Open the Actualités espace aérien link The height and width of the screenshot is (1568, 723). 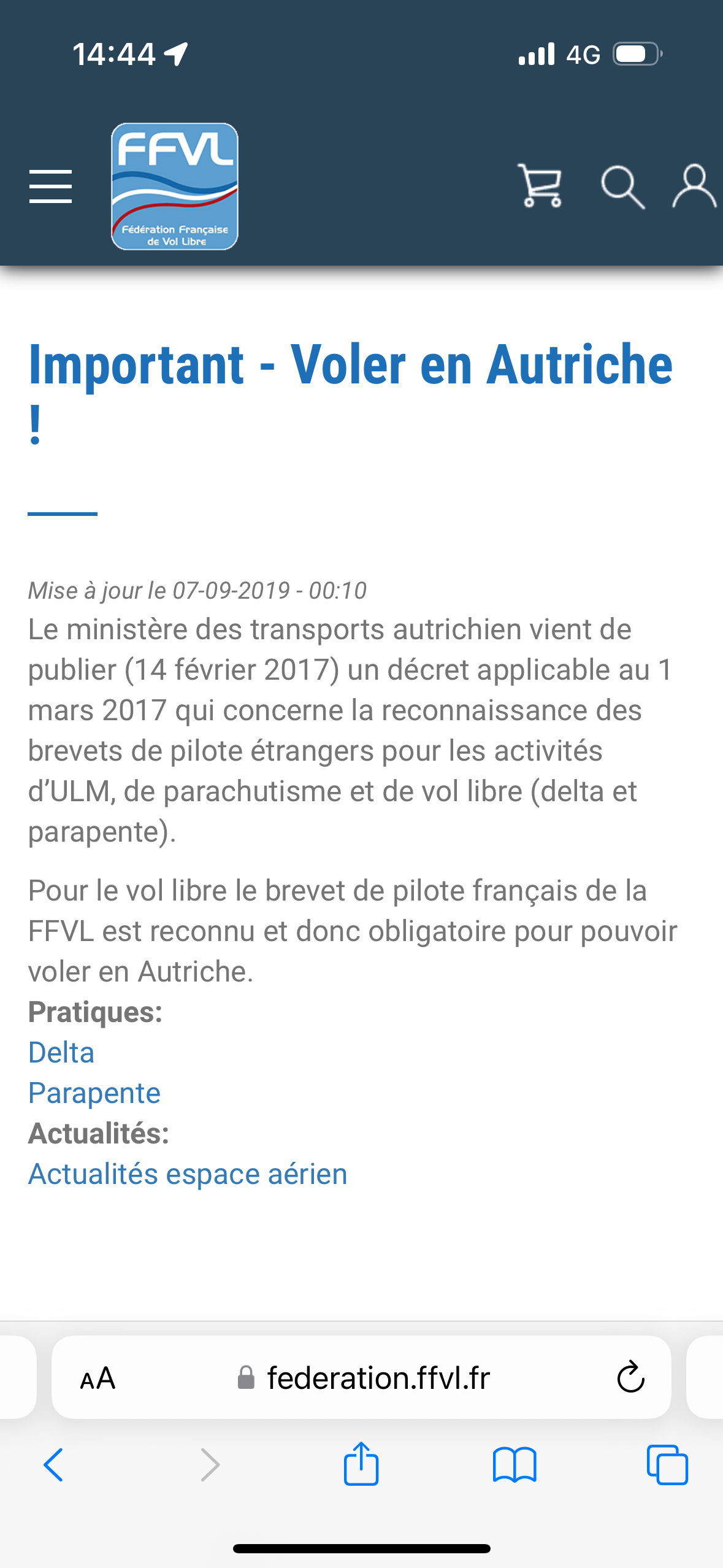pyautogui.click(x=188, y=1174)
